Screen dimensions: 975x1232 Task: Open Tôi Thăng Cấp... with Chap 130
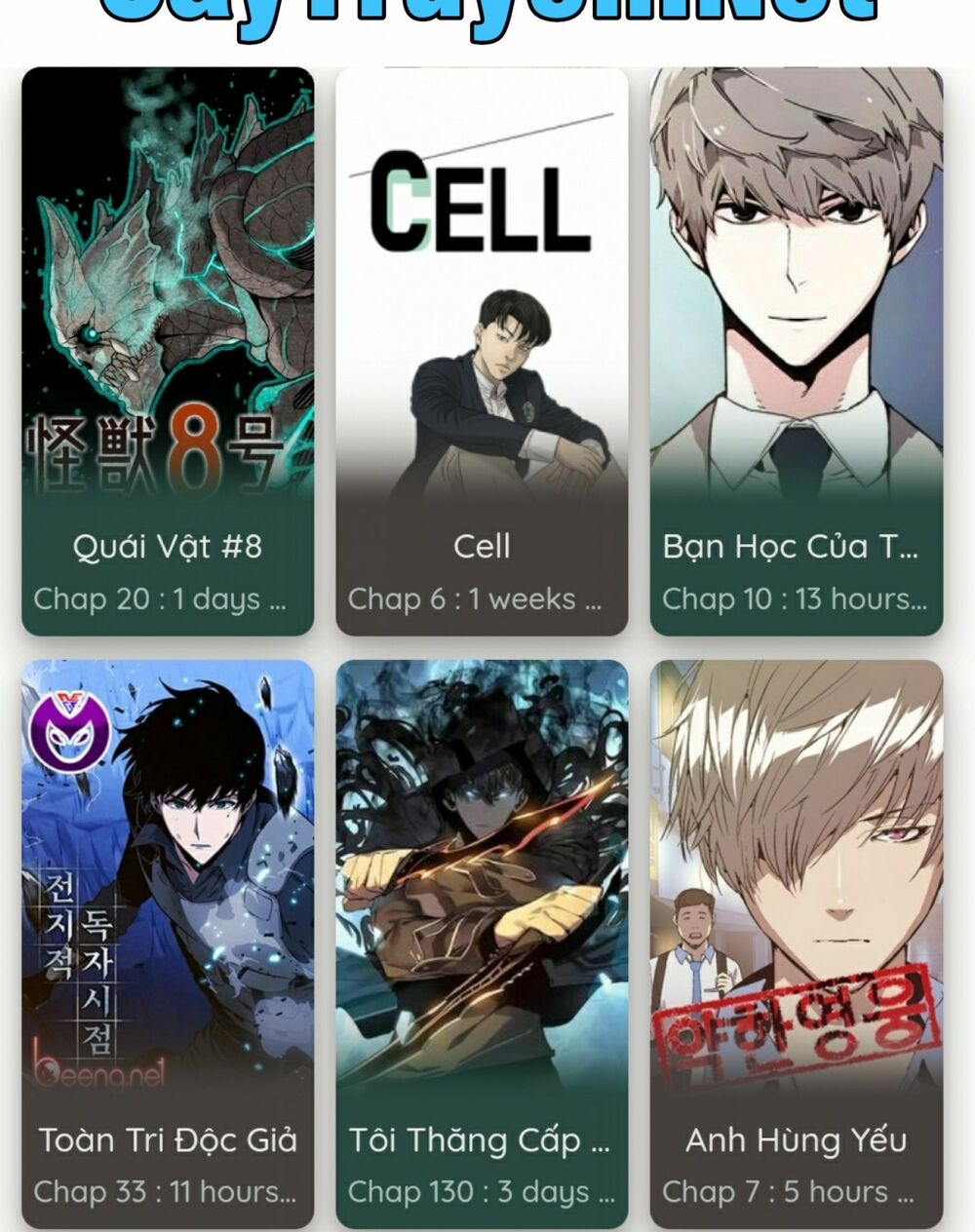[482, 943]
